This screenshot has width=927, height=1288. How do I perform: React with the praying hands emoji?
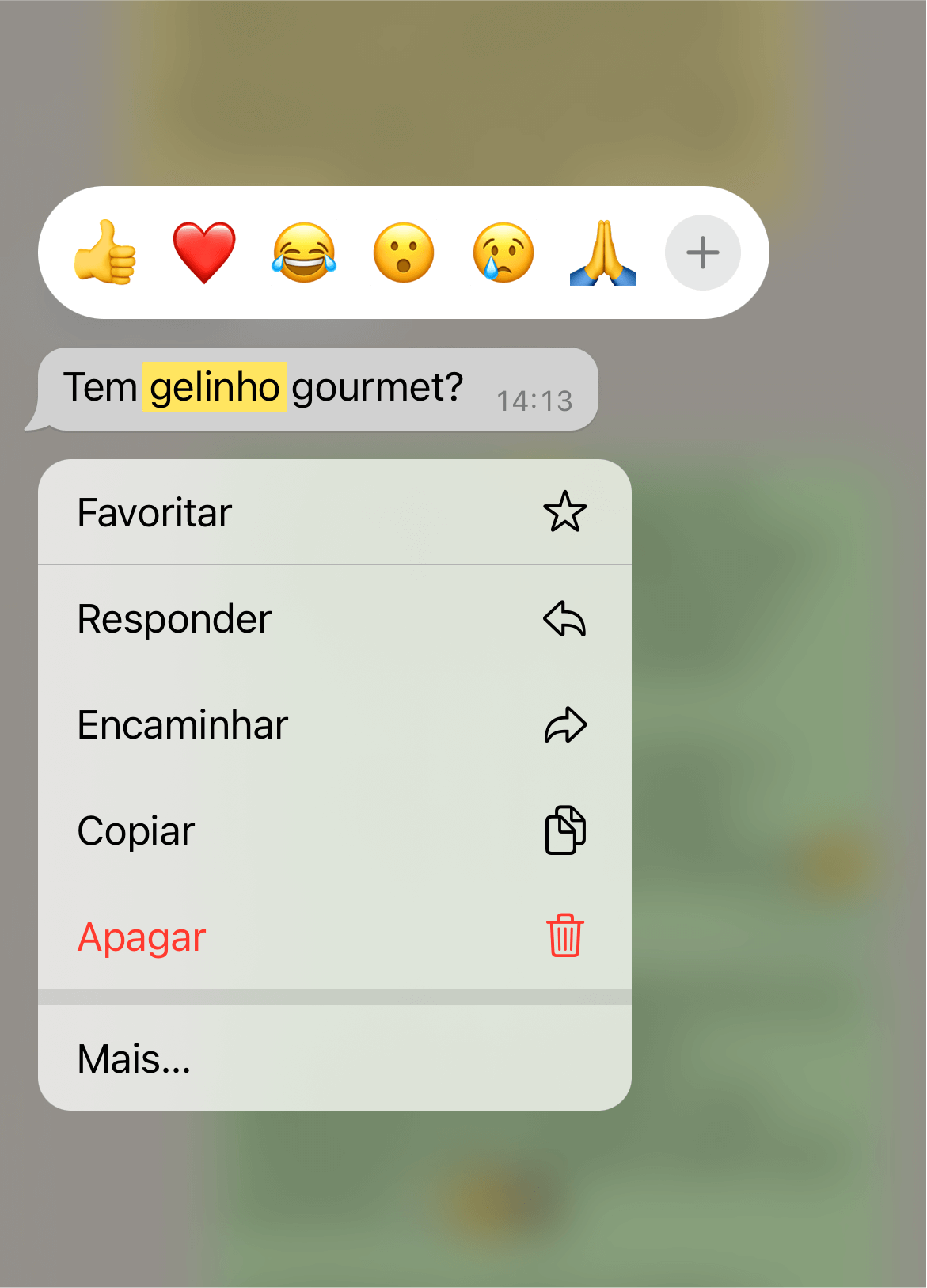pos(603,252)
